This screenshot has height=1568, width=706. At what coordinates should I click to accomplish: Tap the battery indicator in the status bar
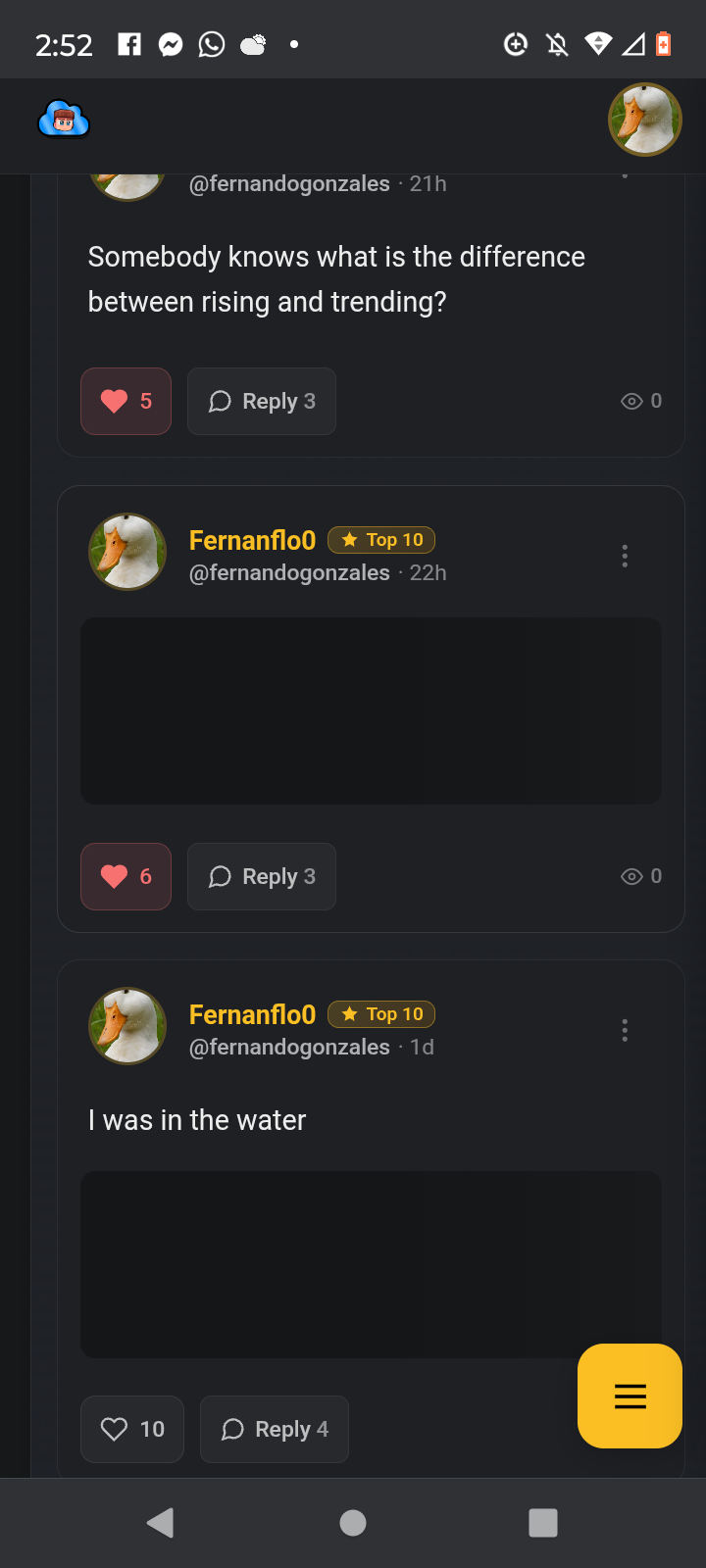pos(663,44)
